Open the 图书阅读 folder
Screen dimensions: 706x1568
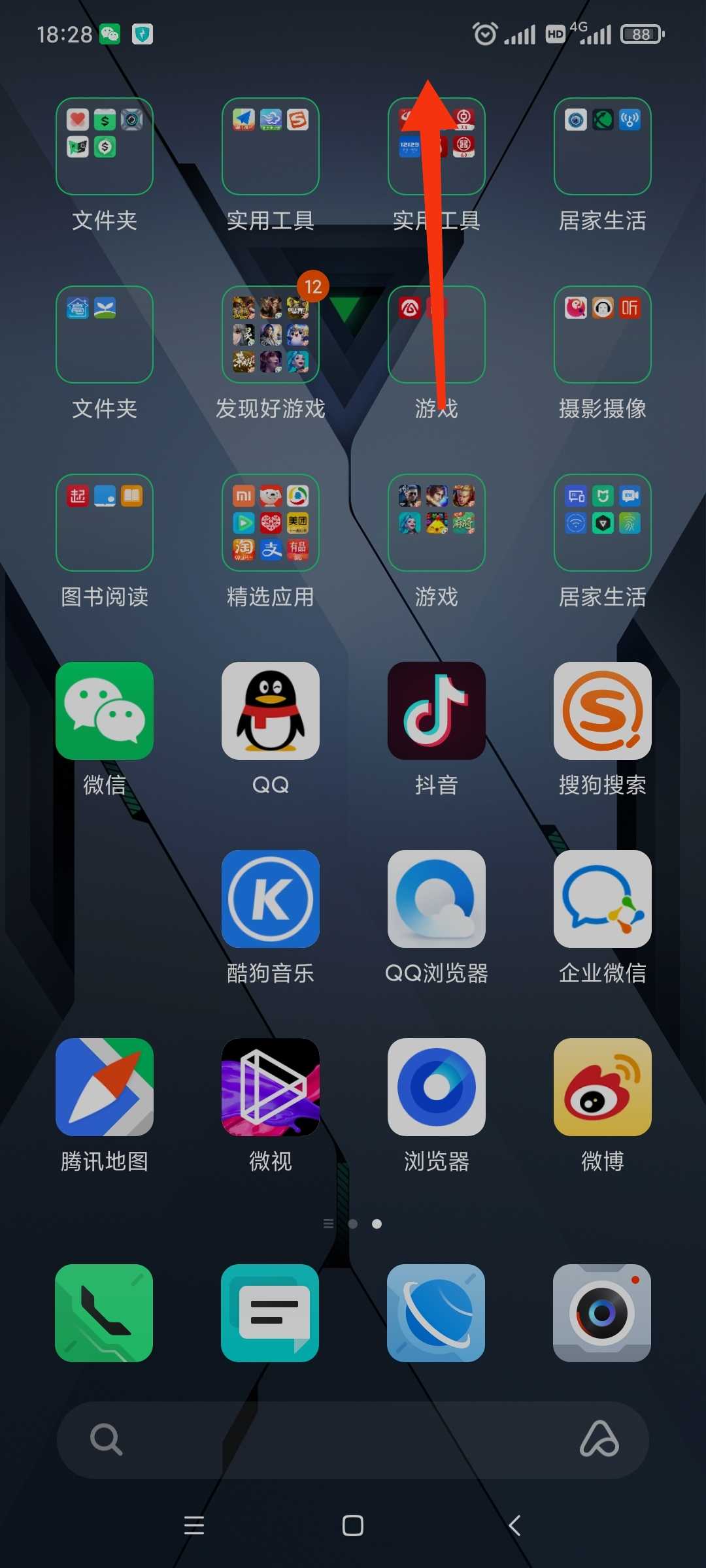[105, 523]
